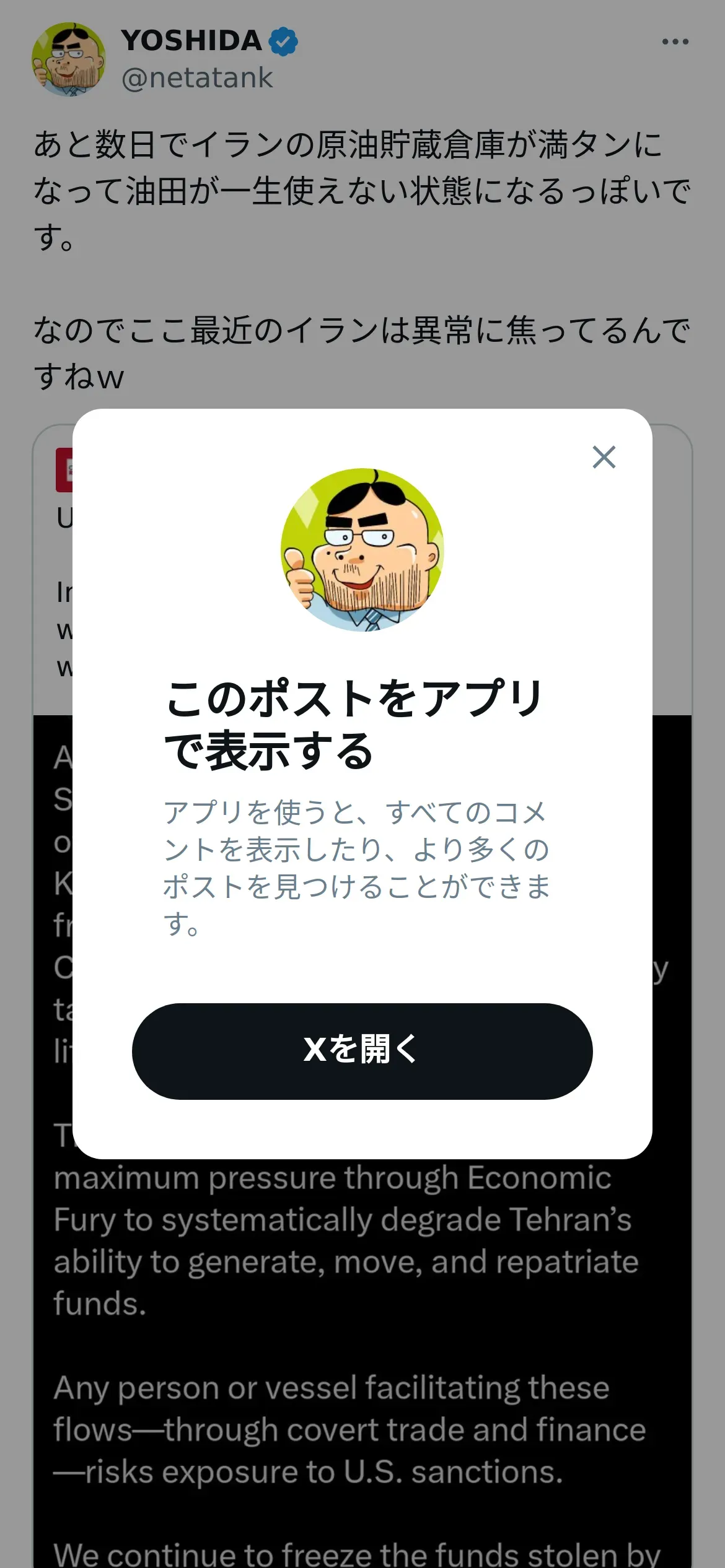Dismiss the open-in-app dialog
Viewport: 725px width, 1568px height.
coord(604,457)
